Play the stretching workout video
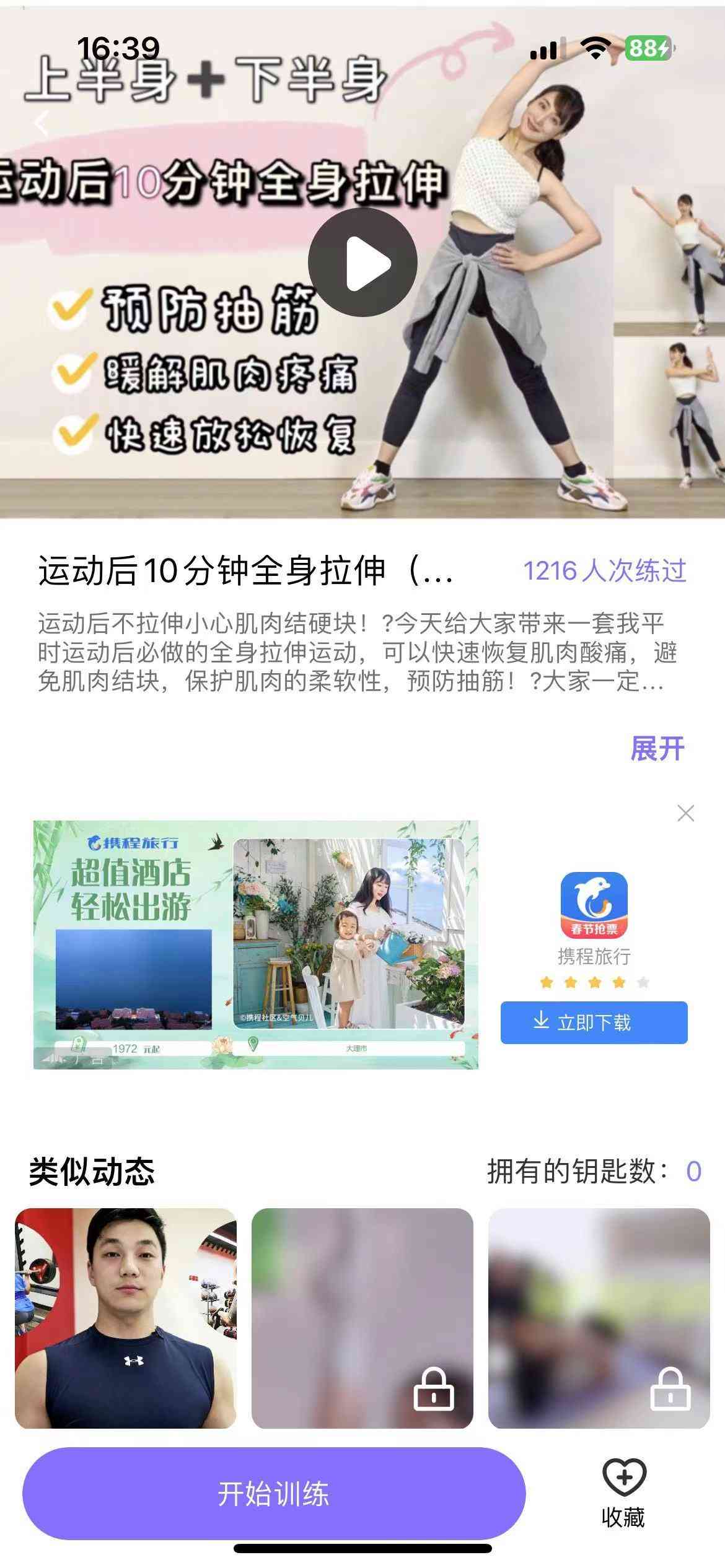This screenshot has width=725, height=1568. point(362,263)
